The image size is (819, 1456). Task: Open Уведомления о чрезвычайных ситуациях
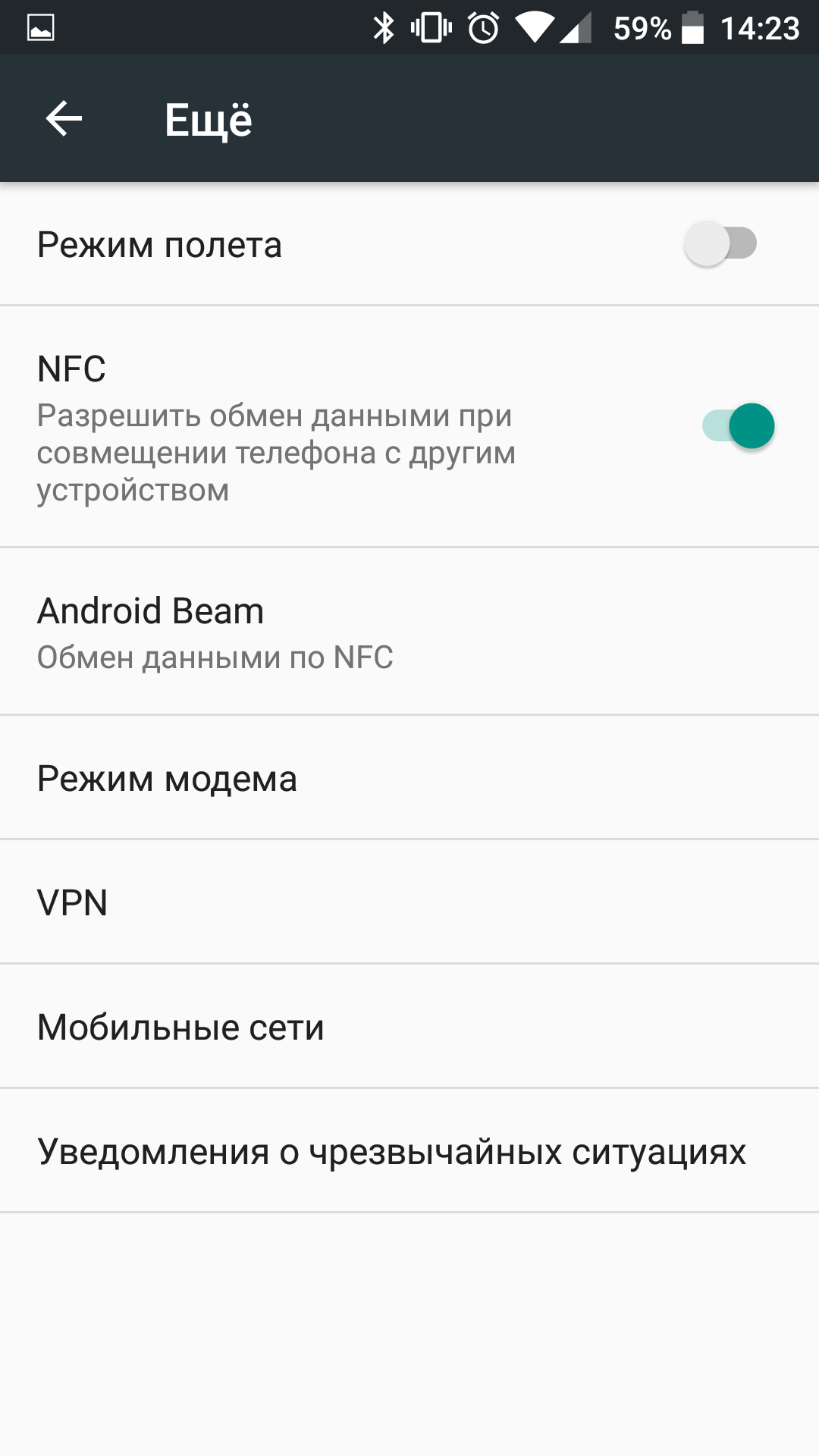[409, 1150]
